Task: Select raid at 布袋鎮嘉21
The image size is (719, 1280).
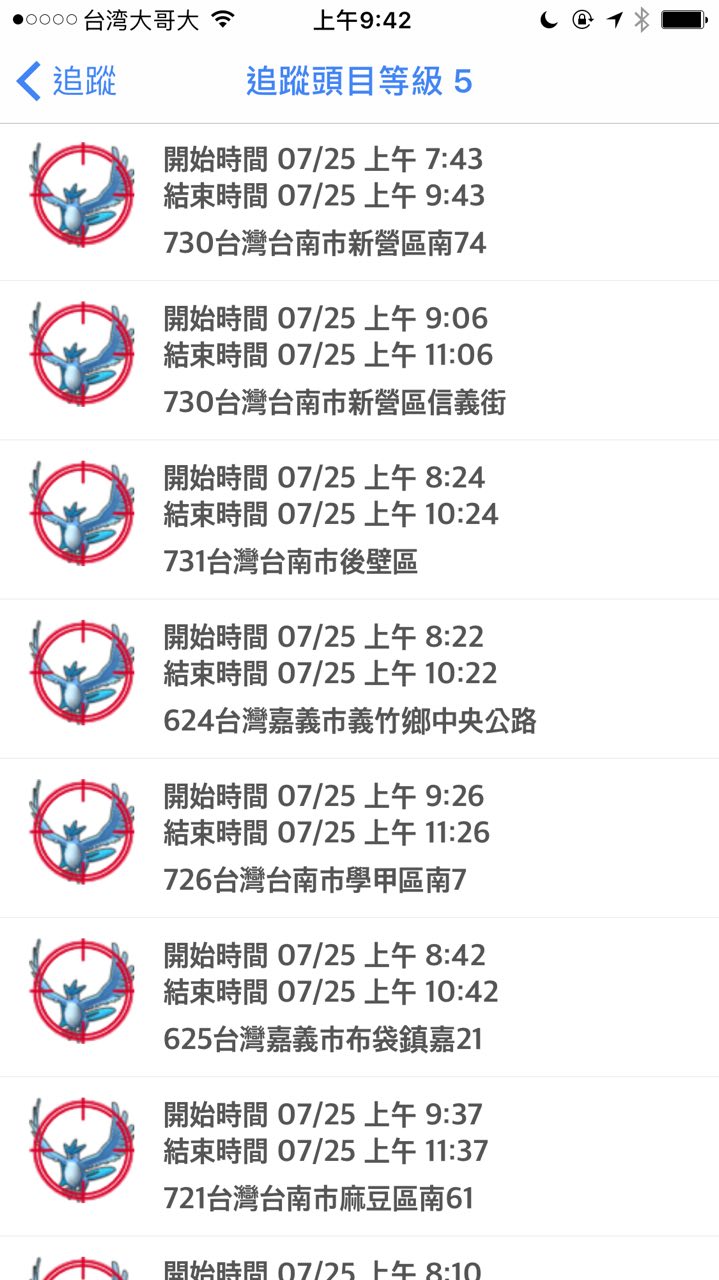Action: pyautogui.click(x=359, y=997)
